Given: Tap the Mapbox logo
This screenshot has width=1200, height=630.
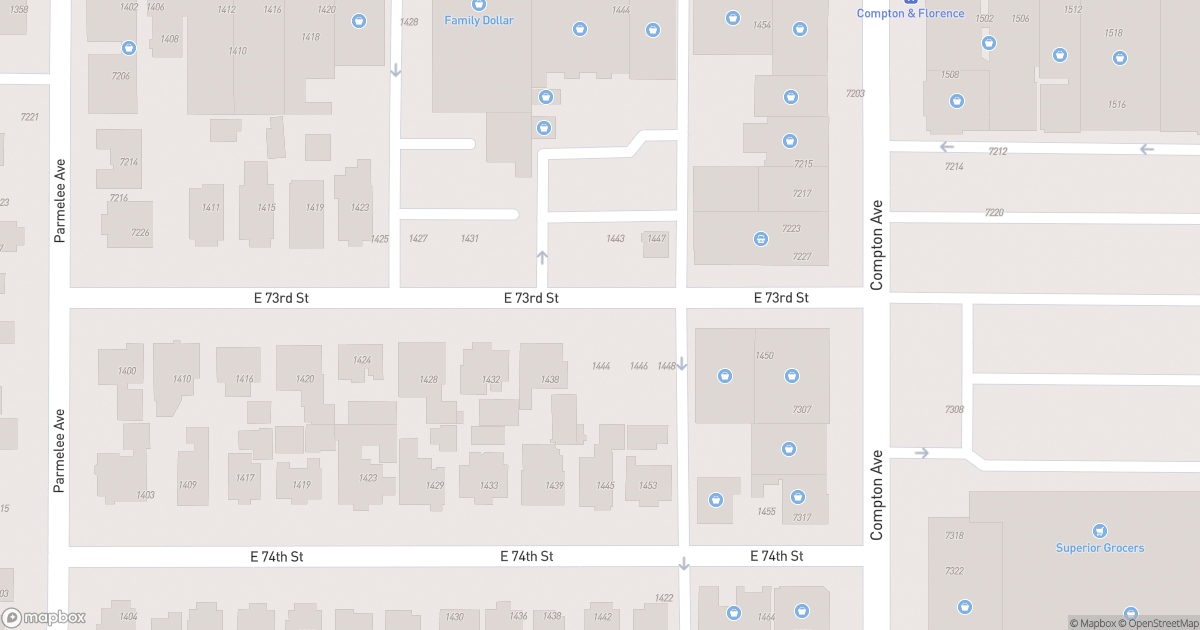Looking at the screenshot, I should [x=44, y=617].
